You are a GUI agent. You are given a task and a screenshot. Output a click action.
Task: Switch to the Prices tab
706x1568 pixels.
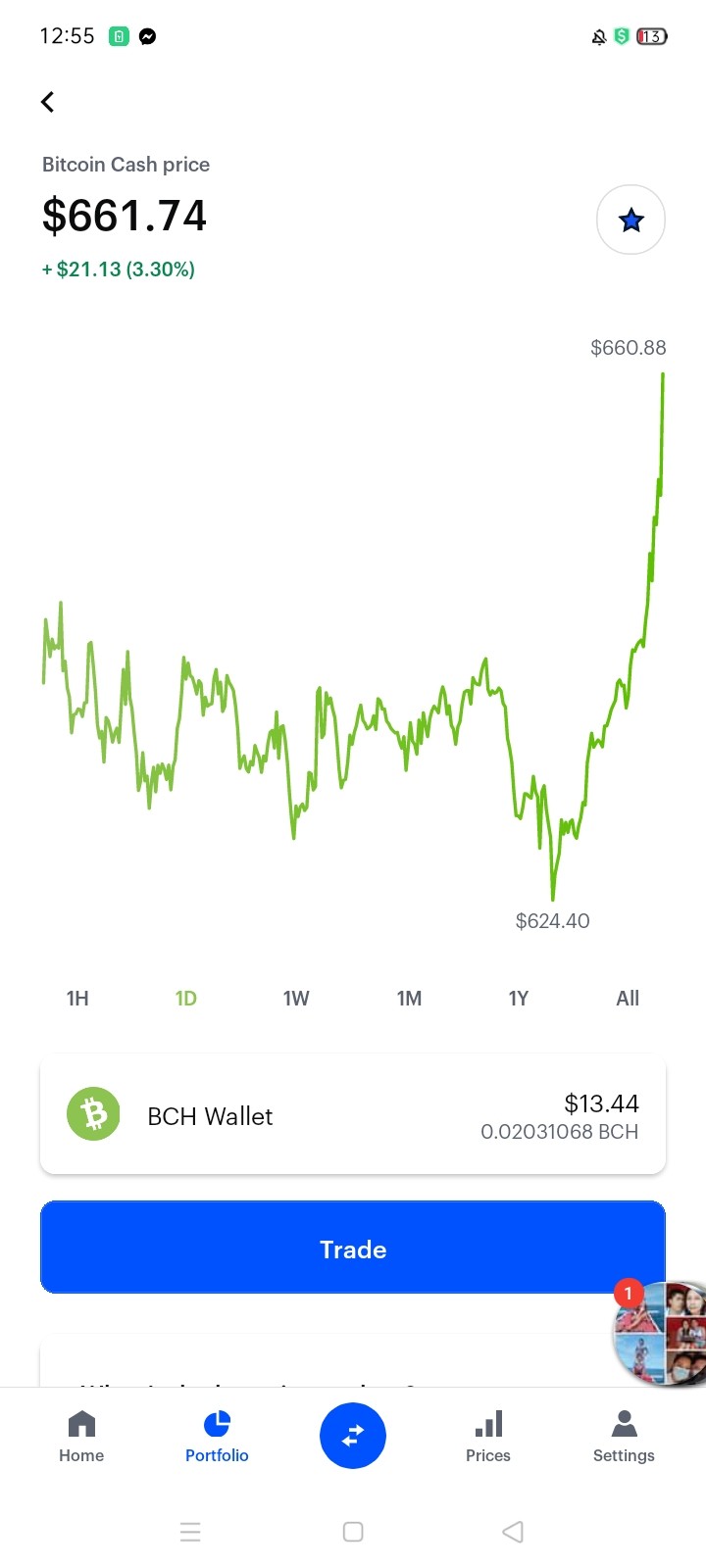click(488, 1437)
